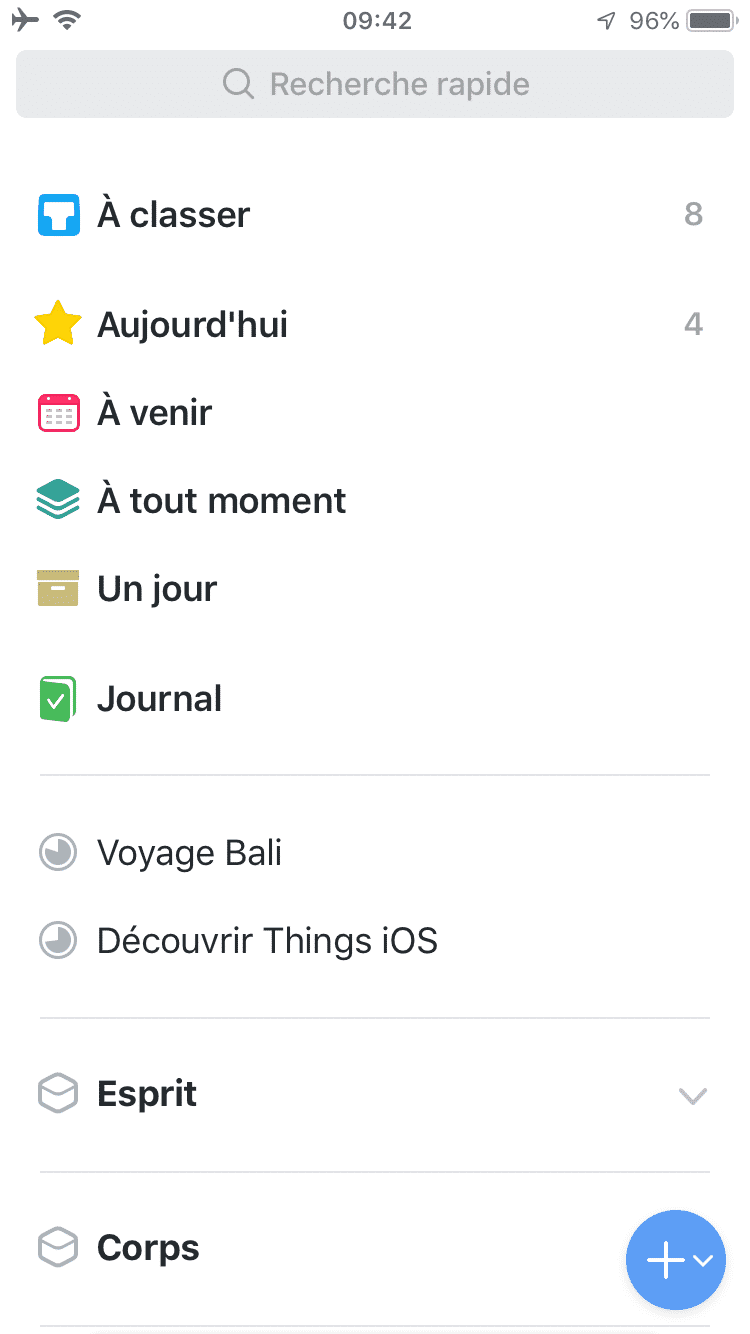Open the Un jour archive box icon
750x1334 pixels.
point(58,587)
